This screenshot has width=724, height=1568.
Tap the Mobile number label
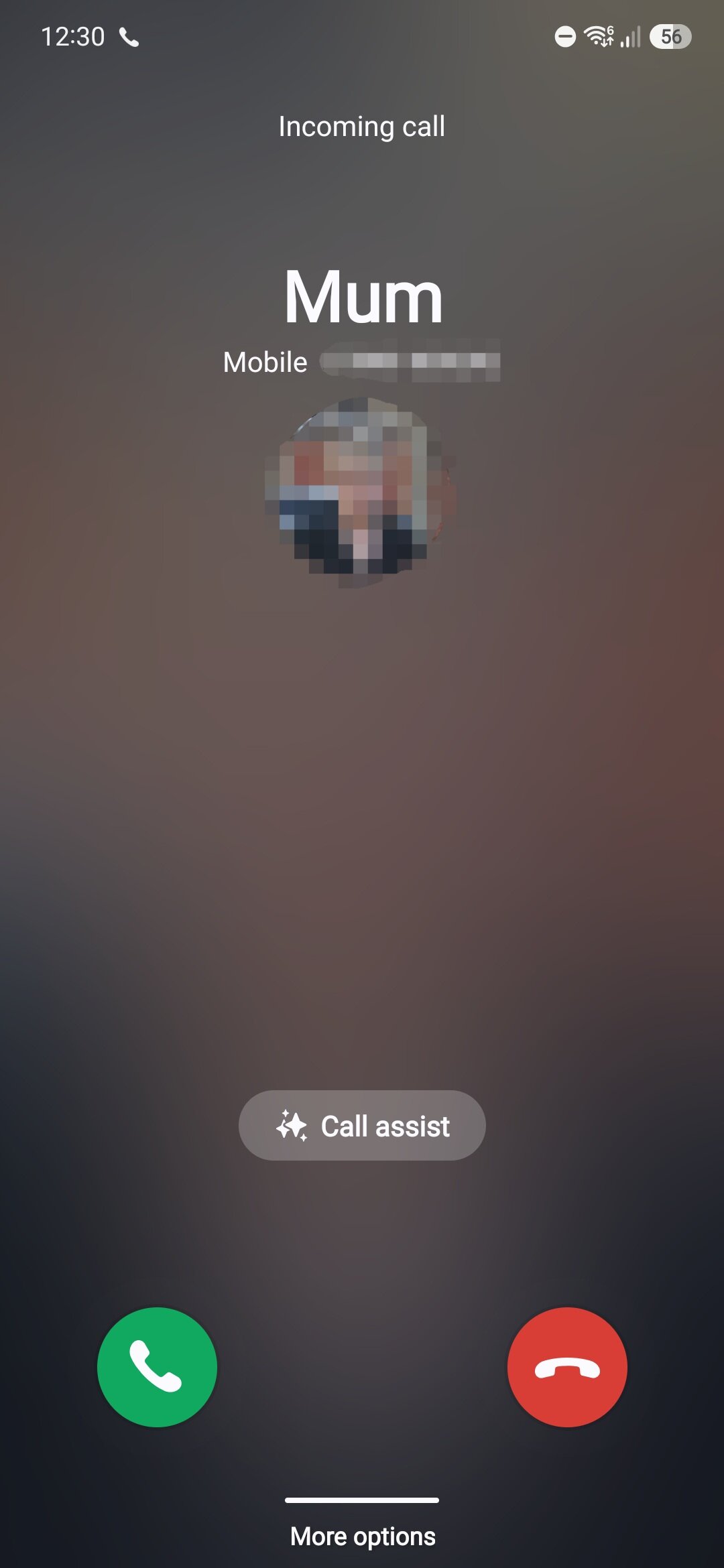click(265, 362)
